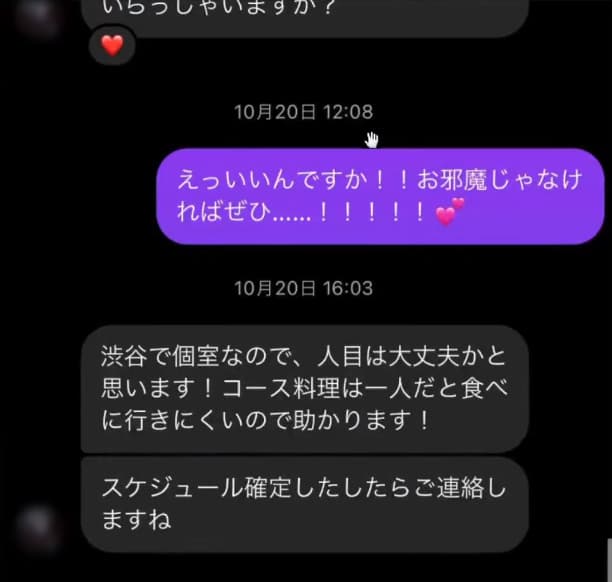Open the heart reaction on the top message

click(112, 45)
